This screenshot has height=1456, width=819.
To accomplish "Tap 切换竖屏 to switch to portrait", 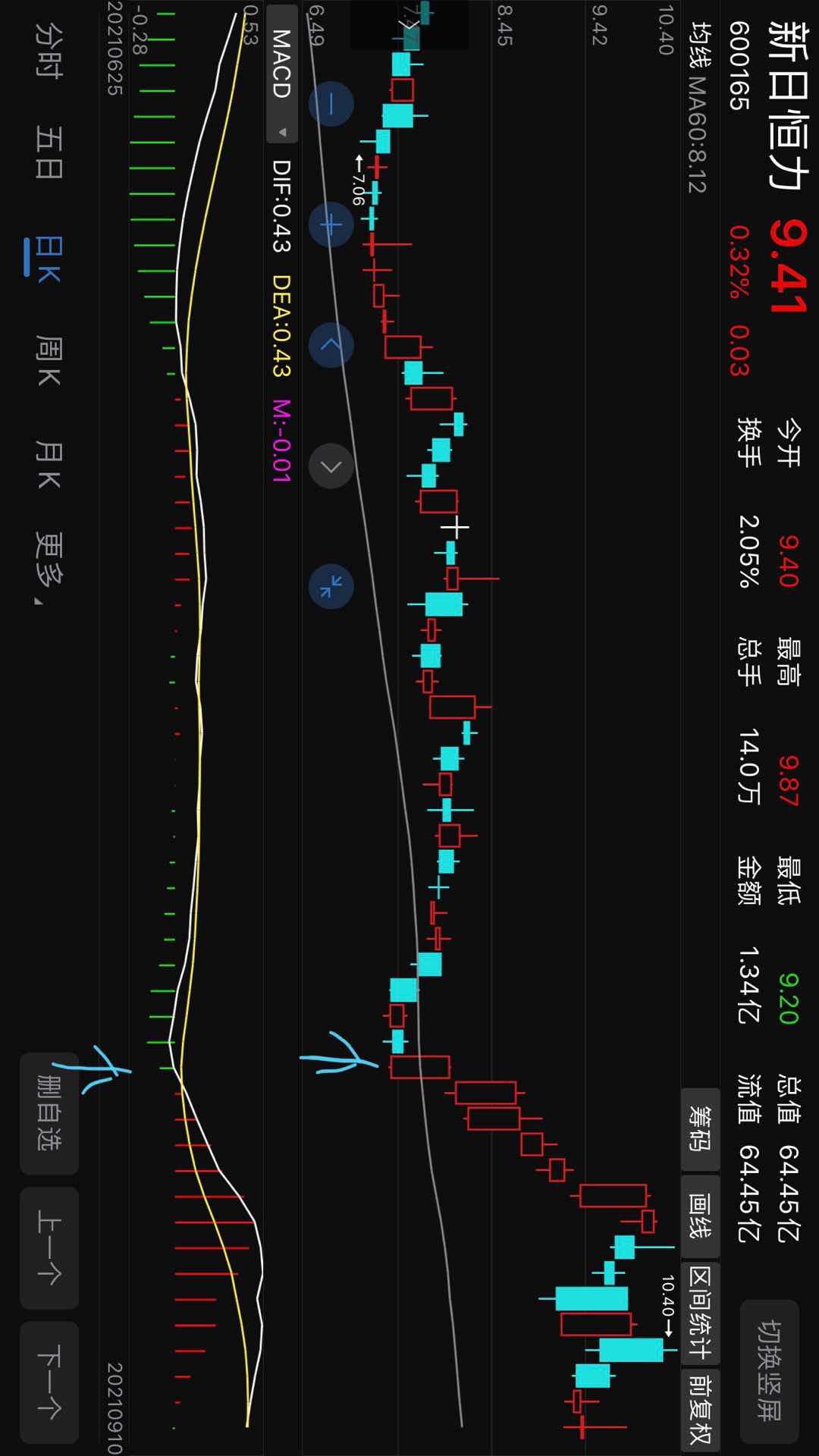I will coord(770,1371).
